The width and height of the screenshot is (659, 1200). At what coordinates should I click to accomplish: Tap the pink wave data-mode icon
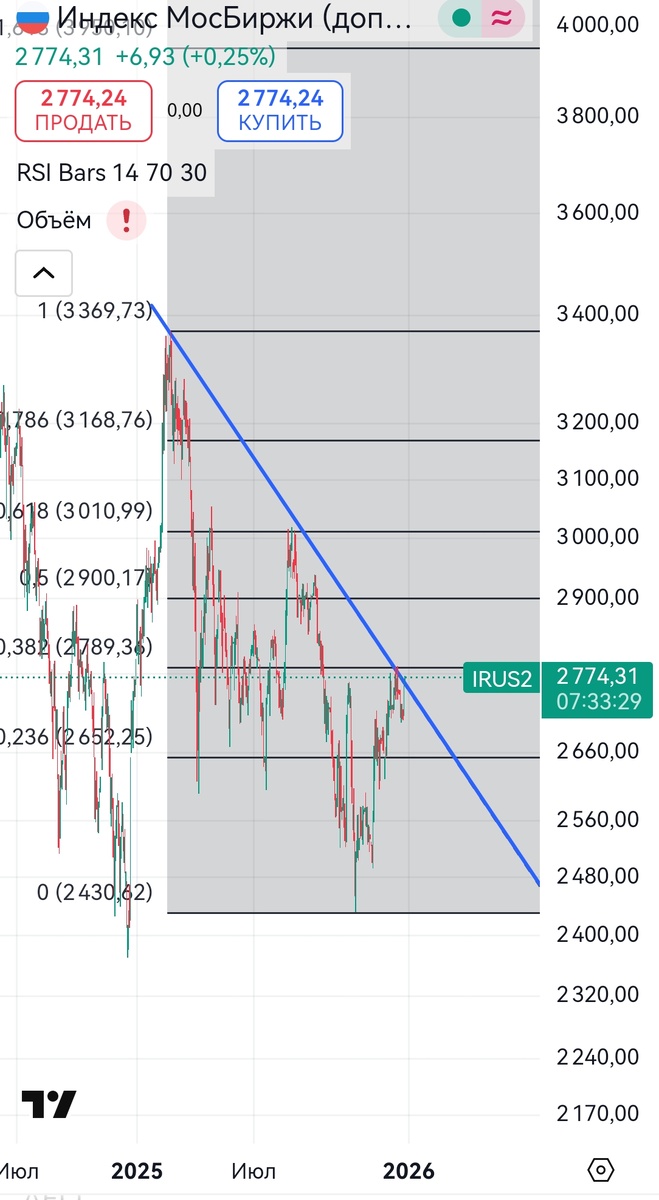[x=502, y=17]
